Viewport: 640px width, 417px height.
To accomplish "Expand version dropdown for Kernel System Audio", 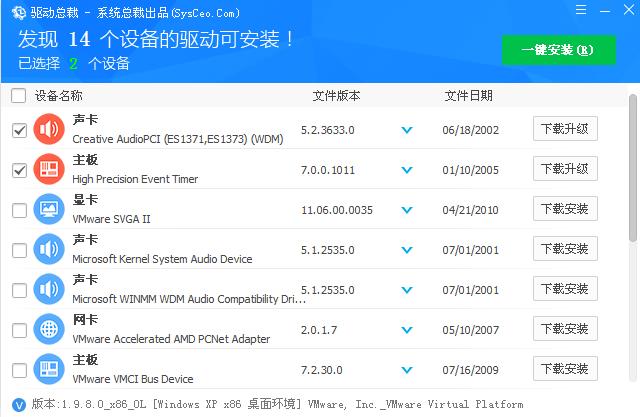I will pos(406,250).
